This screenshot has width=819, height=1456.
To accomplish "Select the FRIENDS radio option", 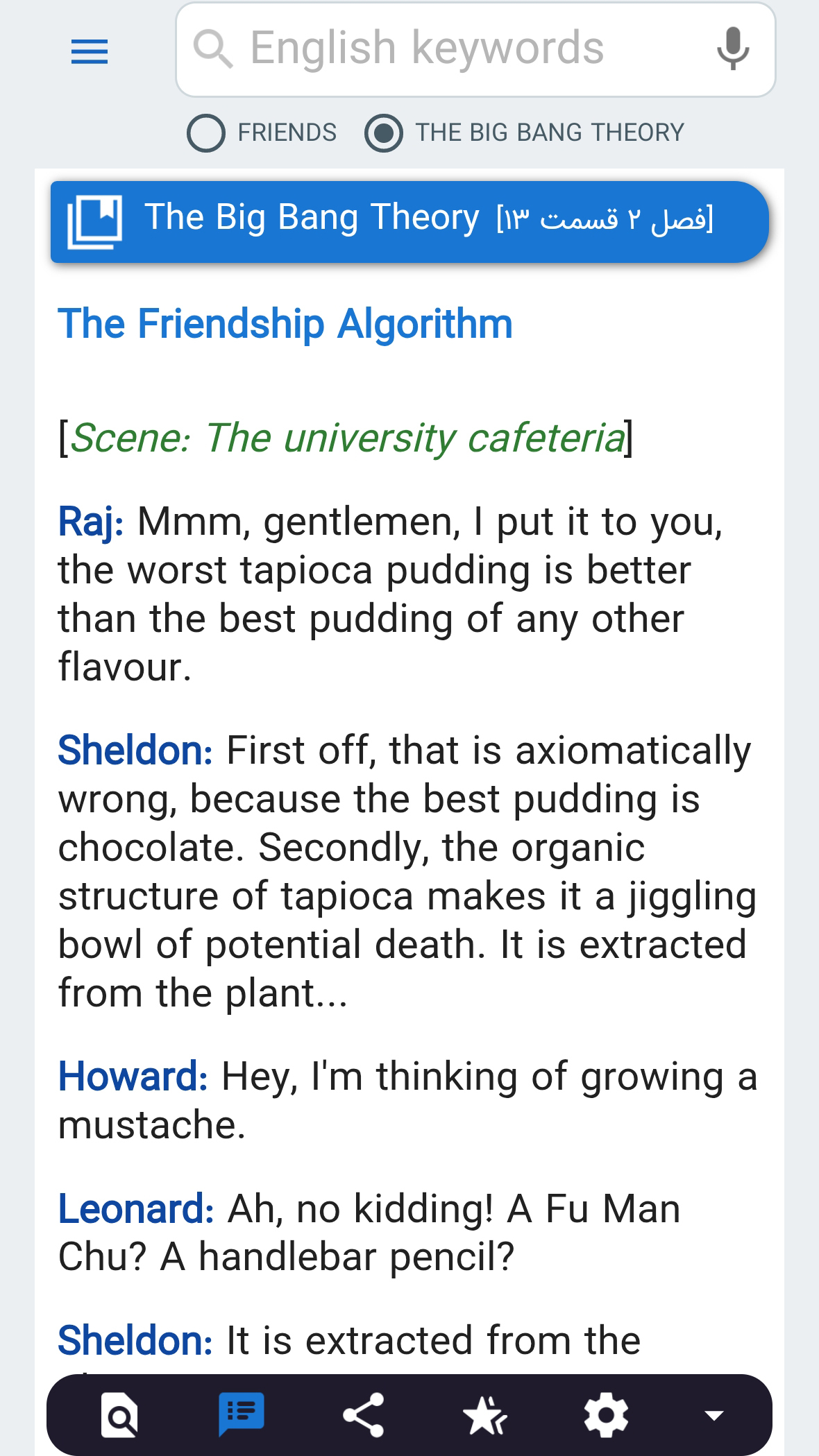I will coord(206,133).
